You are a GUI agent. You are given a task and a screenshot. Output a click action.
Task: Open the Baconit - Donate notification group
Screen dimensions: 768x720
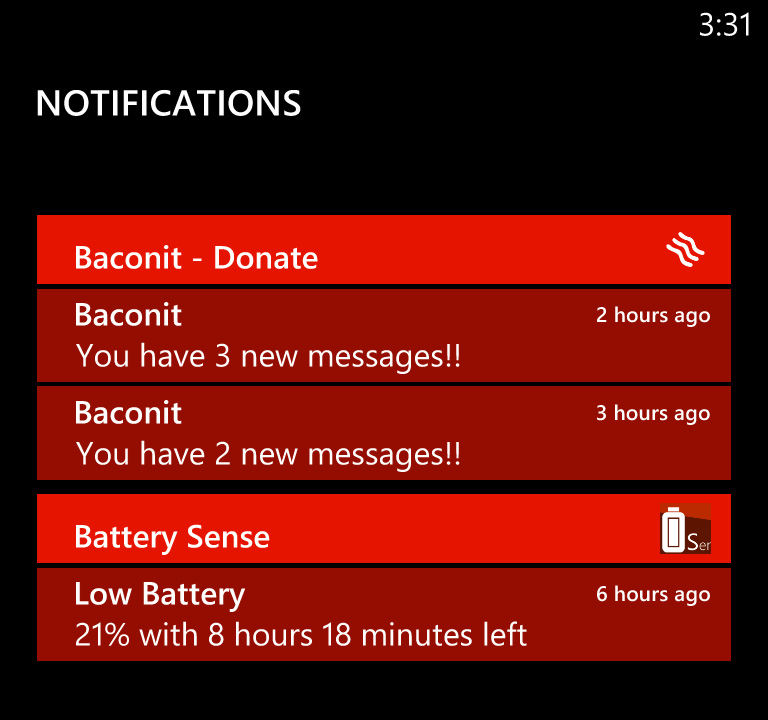[384, 250]
